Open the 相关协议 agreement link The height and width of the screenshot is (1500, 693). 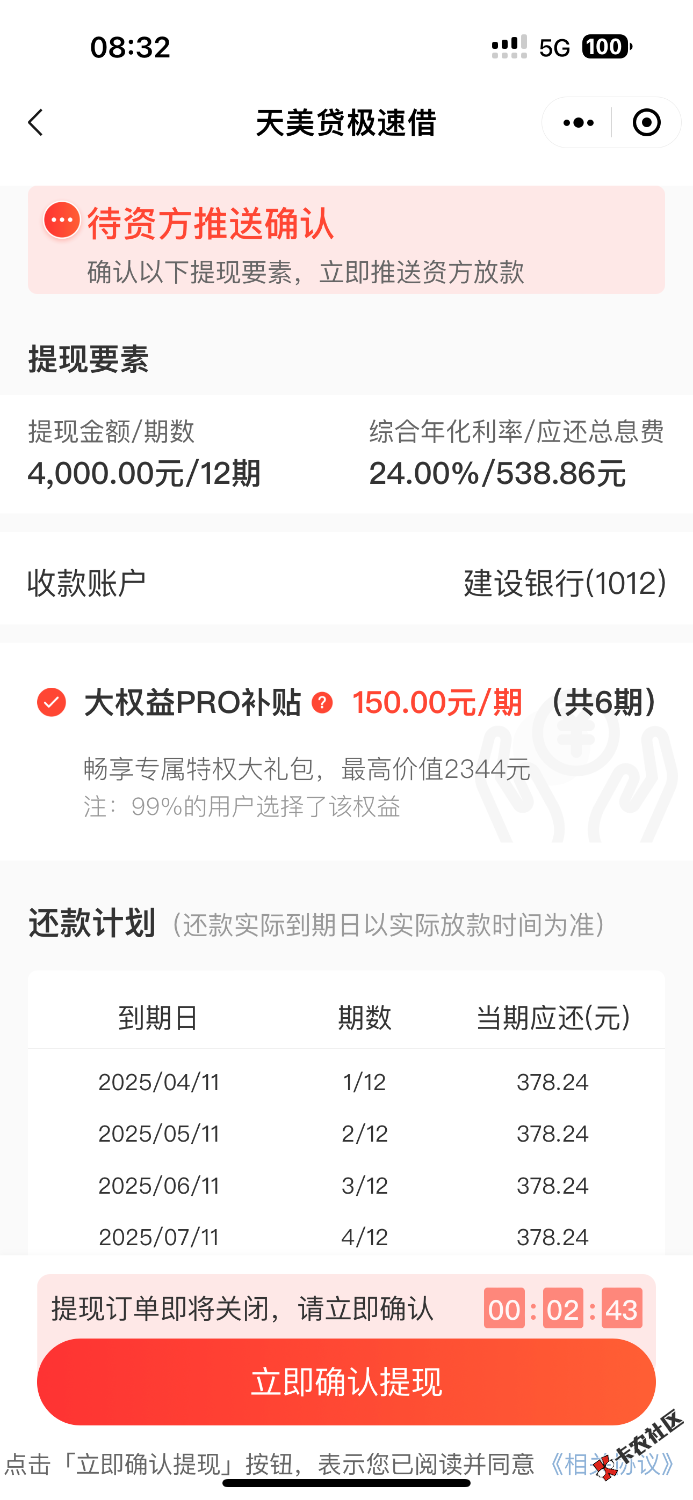[610, 1465]
